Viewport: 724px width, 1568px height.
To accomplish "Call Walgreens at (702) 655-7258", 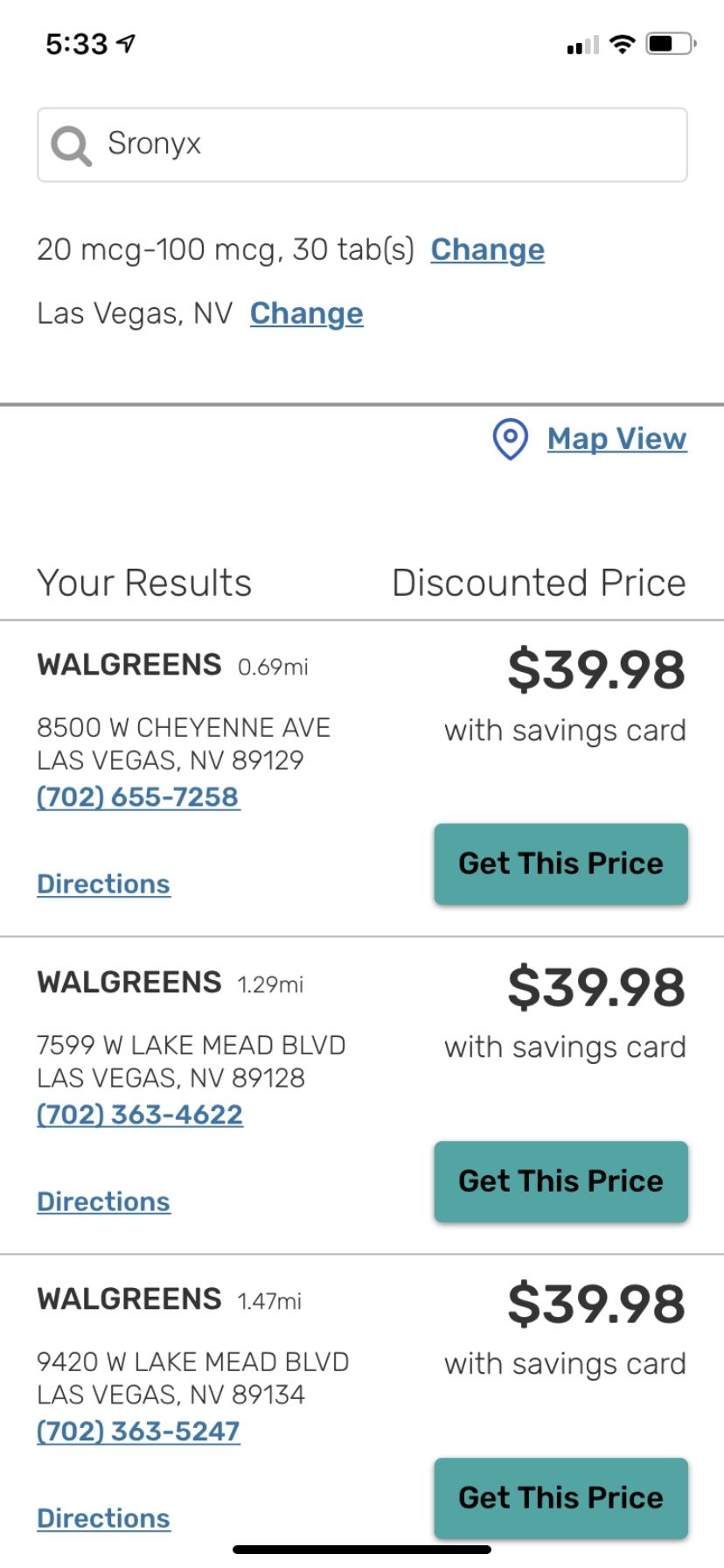I will (138, 797).
